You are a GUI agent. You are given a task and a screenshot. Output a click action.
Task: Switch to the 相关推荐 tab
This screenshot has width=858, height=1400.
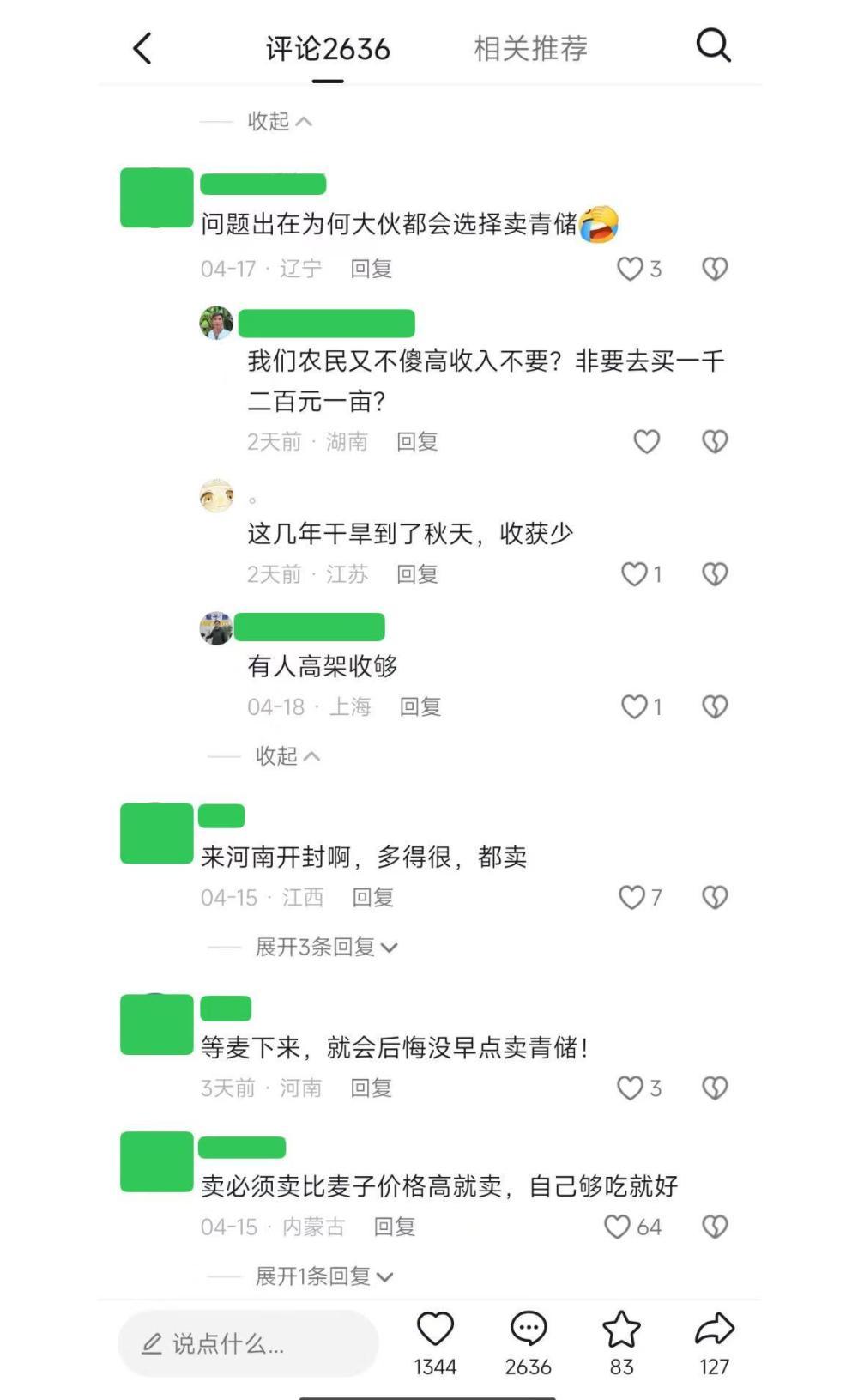click(530, 49)
